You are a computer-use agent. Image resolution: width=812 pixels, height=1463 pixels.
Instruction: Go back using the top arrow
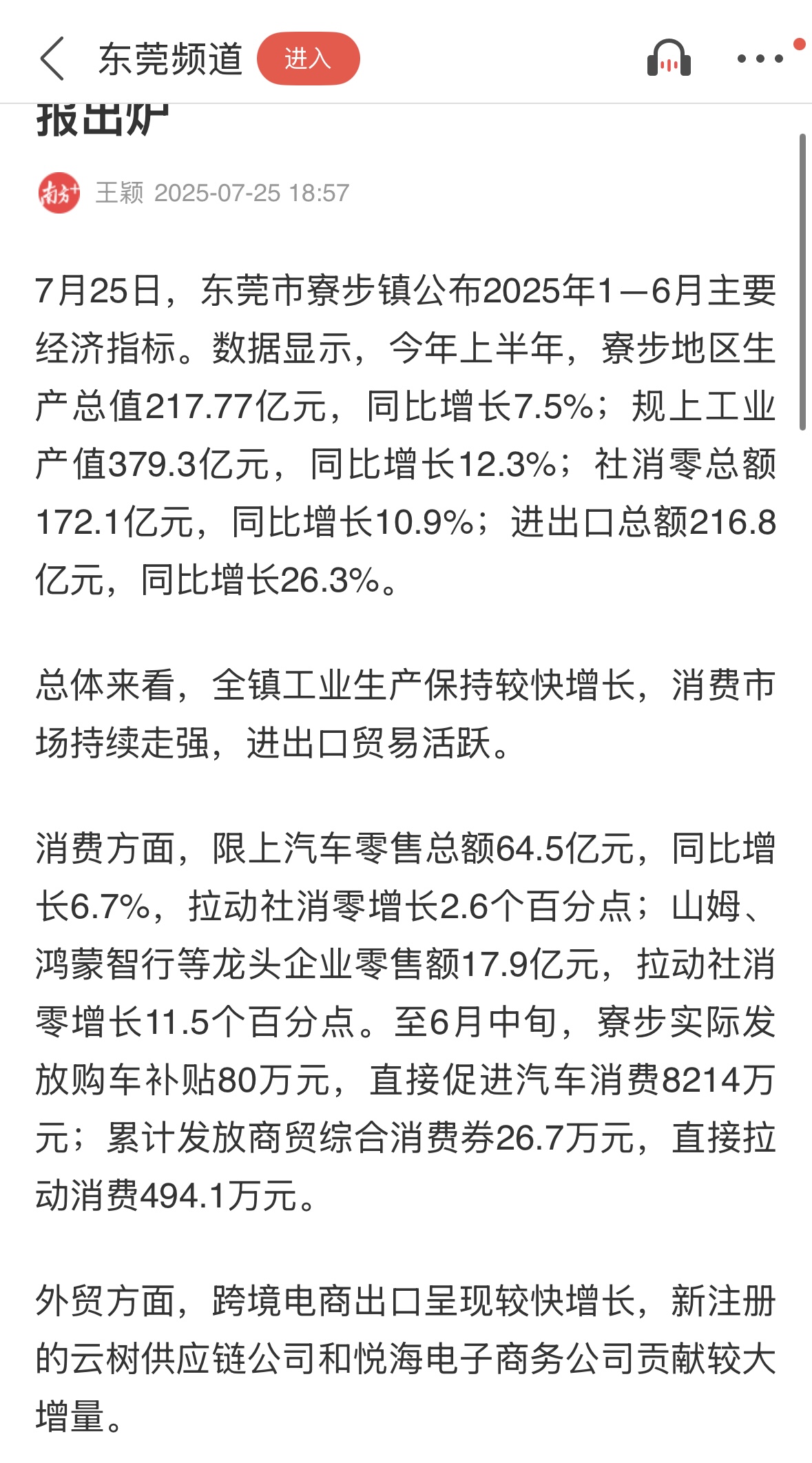pyautogui.click(x=52, y=59)
